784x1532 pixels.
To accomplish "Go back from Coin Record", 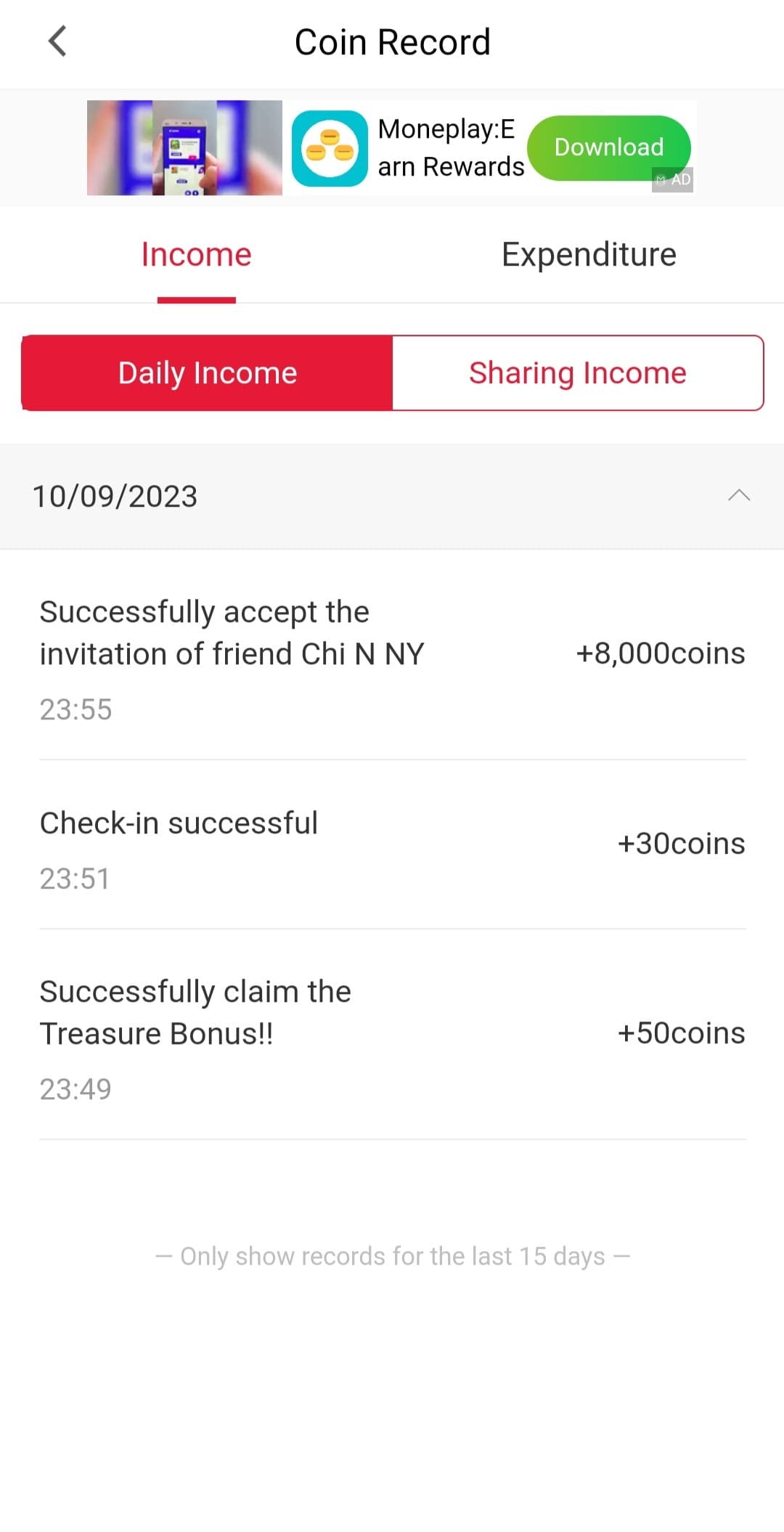I will 57,41.
